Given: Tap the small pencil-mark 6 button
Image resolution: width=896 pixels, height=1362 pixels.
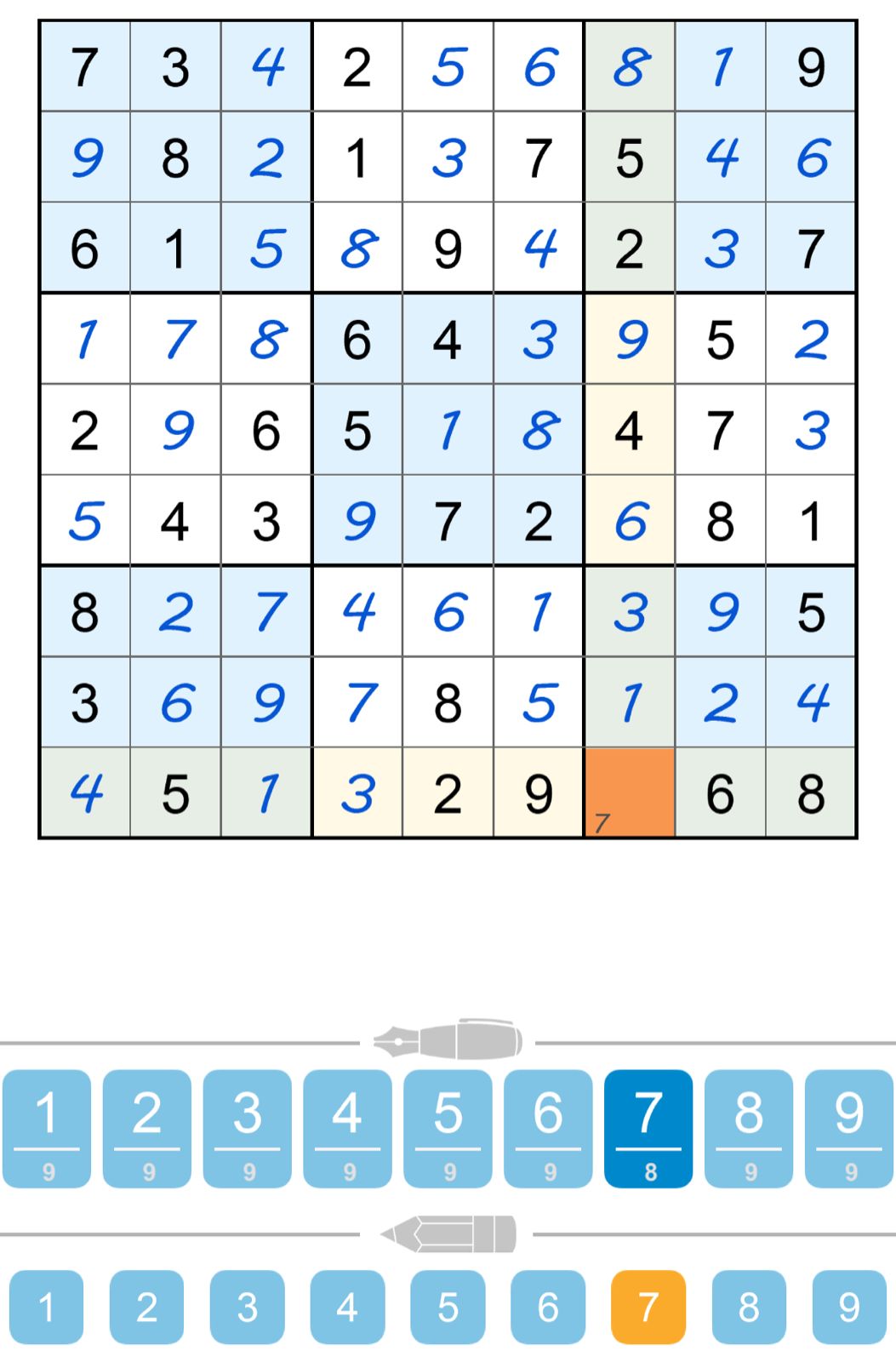Looking at the screenshot, I should 548,1307.
